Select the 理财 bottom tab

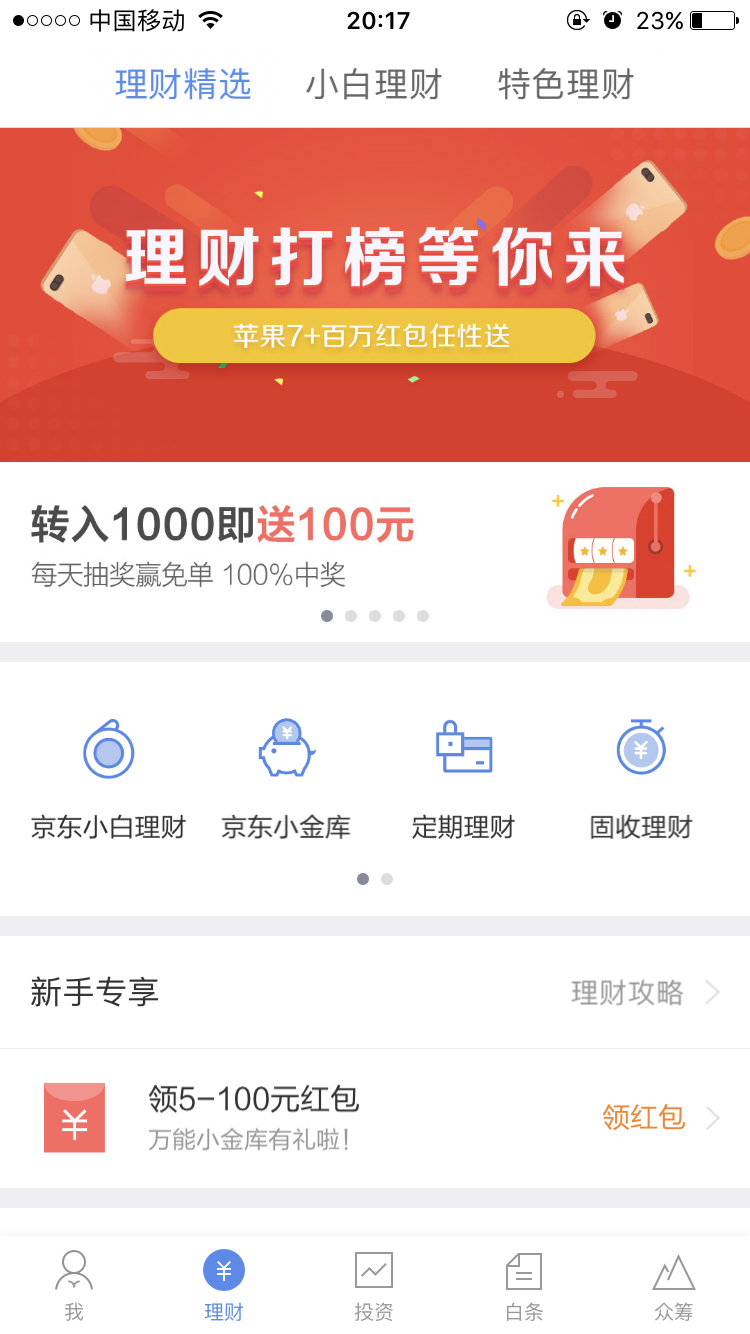pos(224,1286)
